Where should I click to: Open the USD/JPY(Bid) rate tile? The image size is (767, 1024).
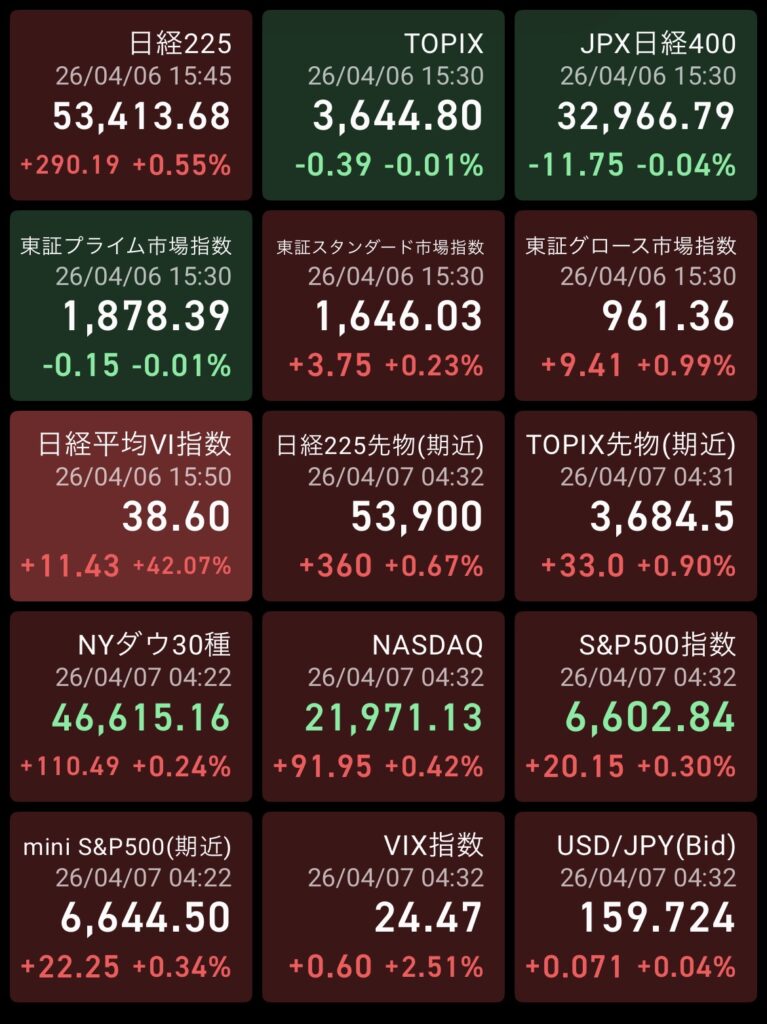click(x=636, y=906)
